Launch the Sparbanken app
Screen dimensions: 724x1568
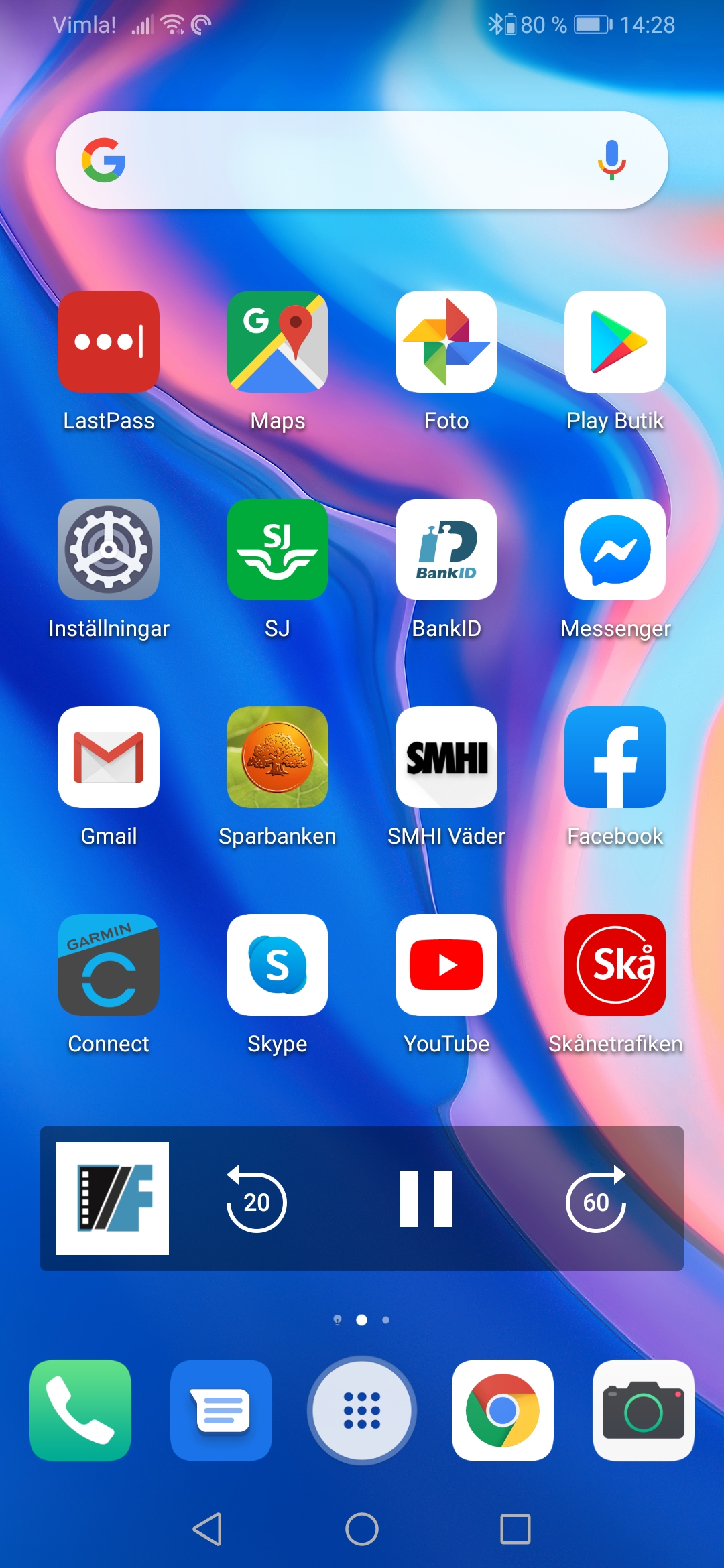pos(278,757)
